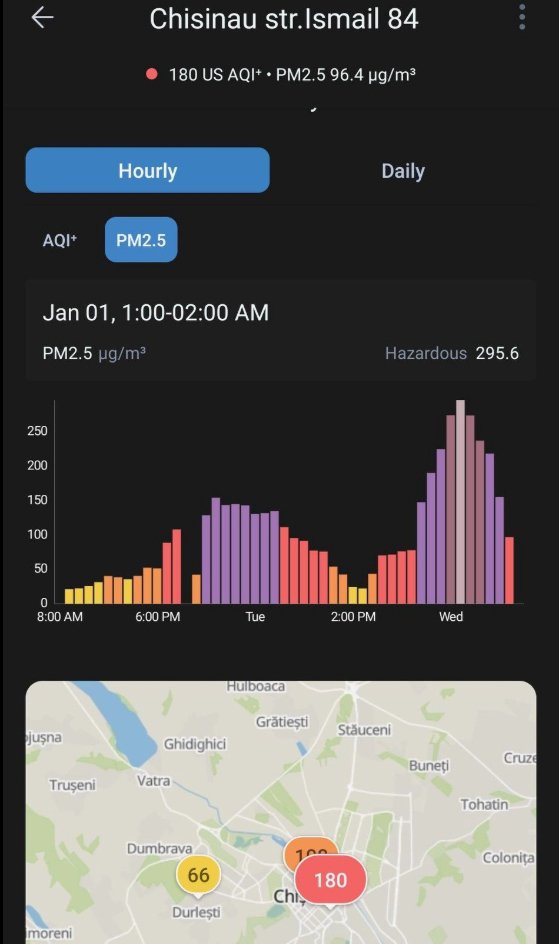This screenshot has width=559, height=944.
Task: Switch to the Hourly view
Action: click(x=147, y=170)
